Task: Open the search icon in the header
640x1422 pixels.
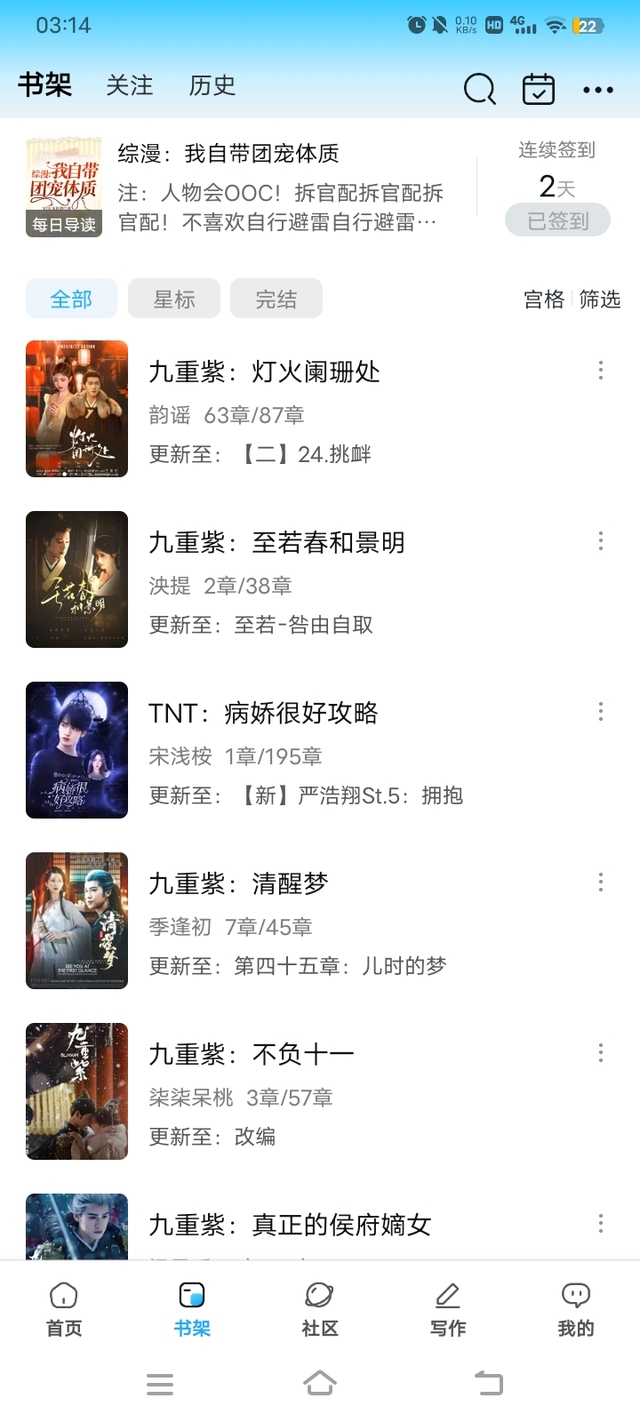Action: [480, 89]
